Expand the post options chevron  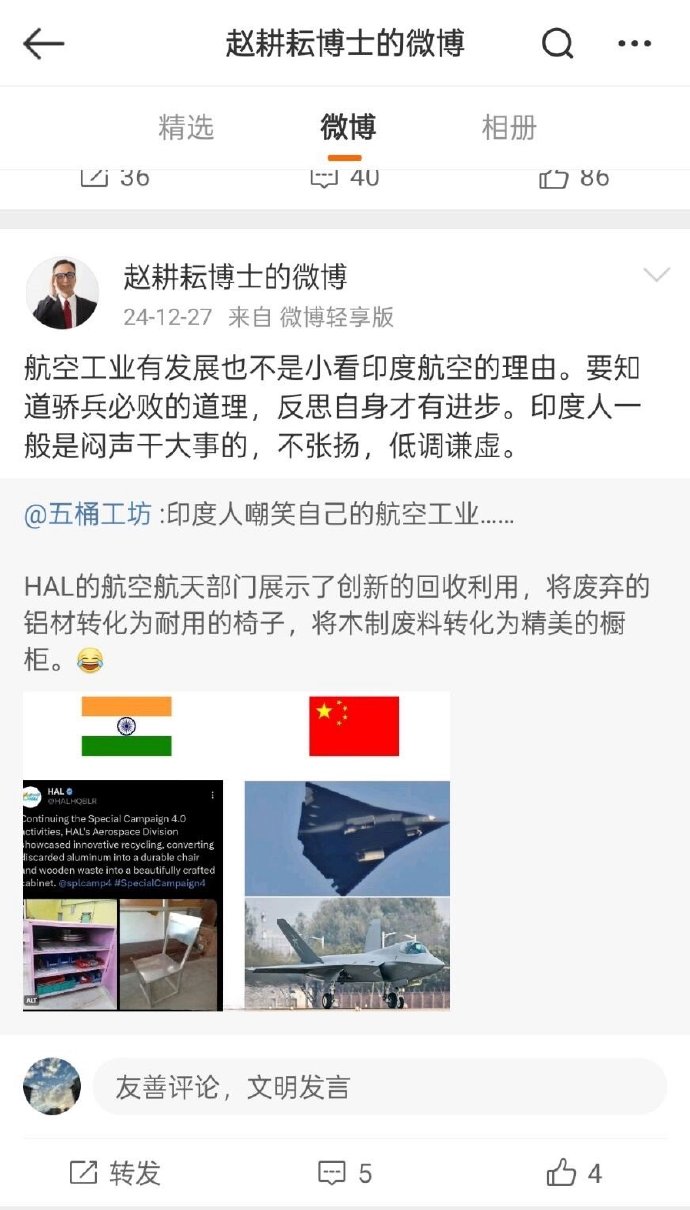pyautogui.click(x=656, y=275)
